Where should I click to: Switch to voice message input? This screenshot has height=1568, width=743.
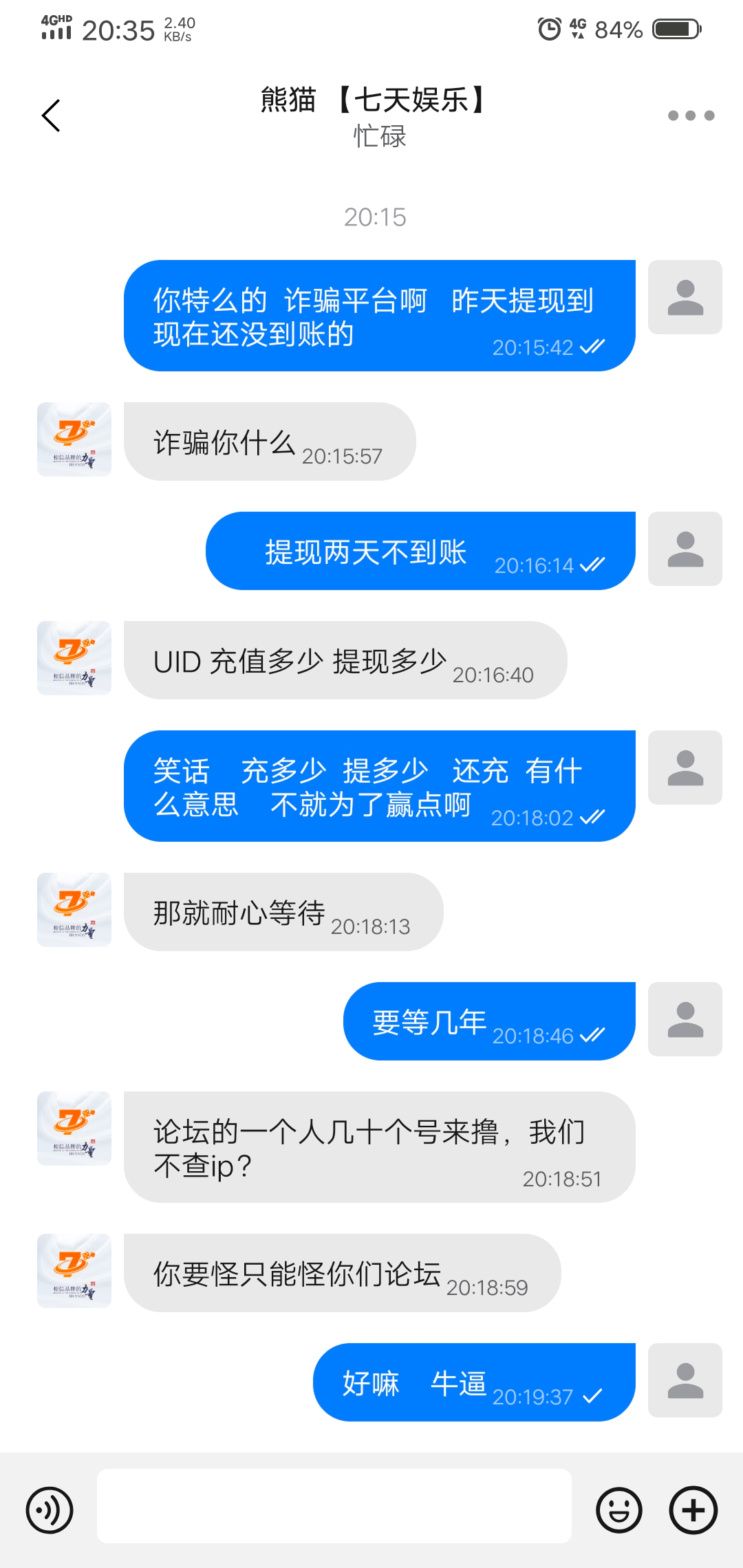coord(50,1510)
